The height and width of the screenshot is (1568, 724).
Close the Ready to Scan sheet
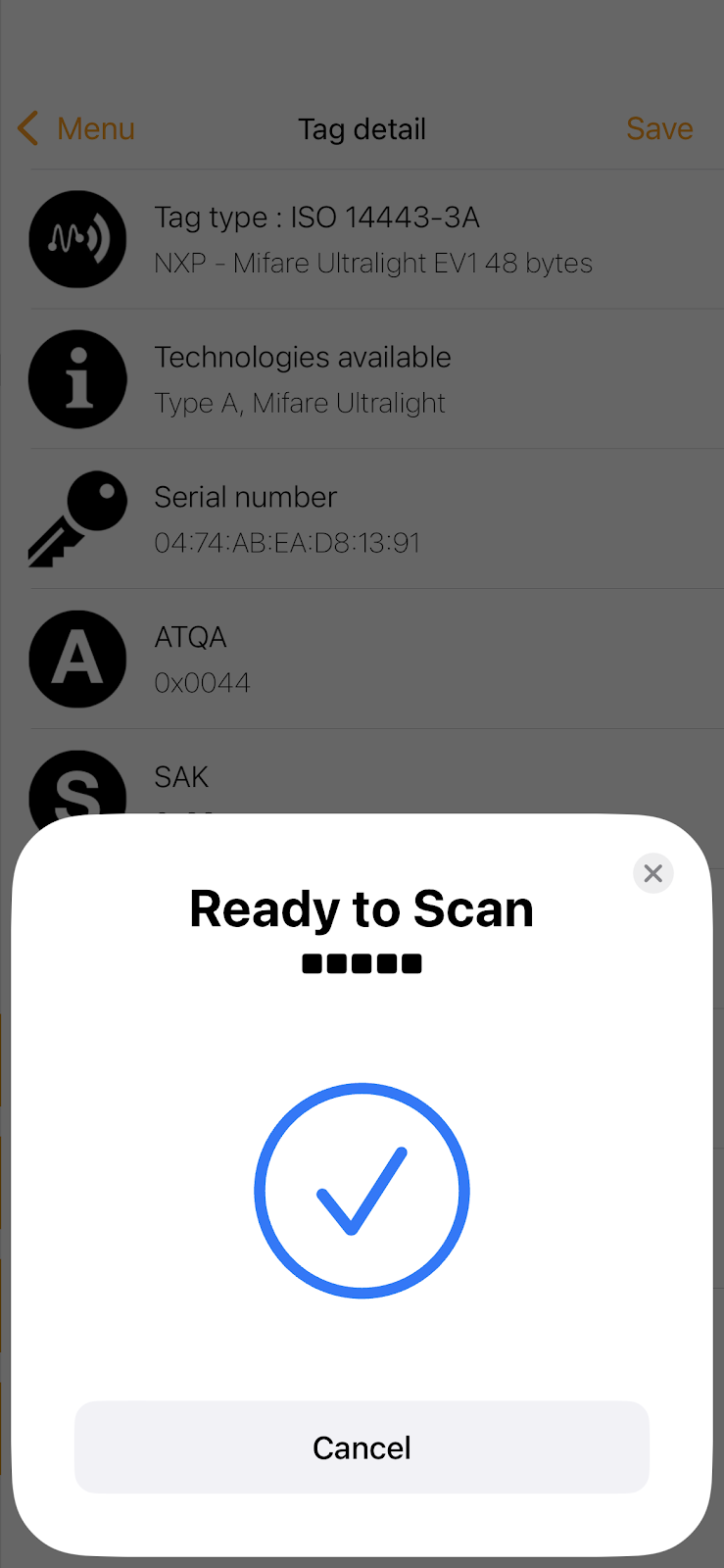653,873
